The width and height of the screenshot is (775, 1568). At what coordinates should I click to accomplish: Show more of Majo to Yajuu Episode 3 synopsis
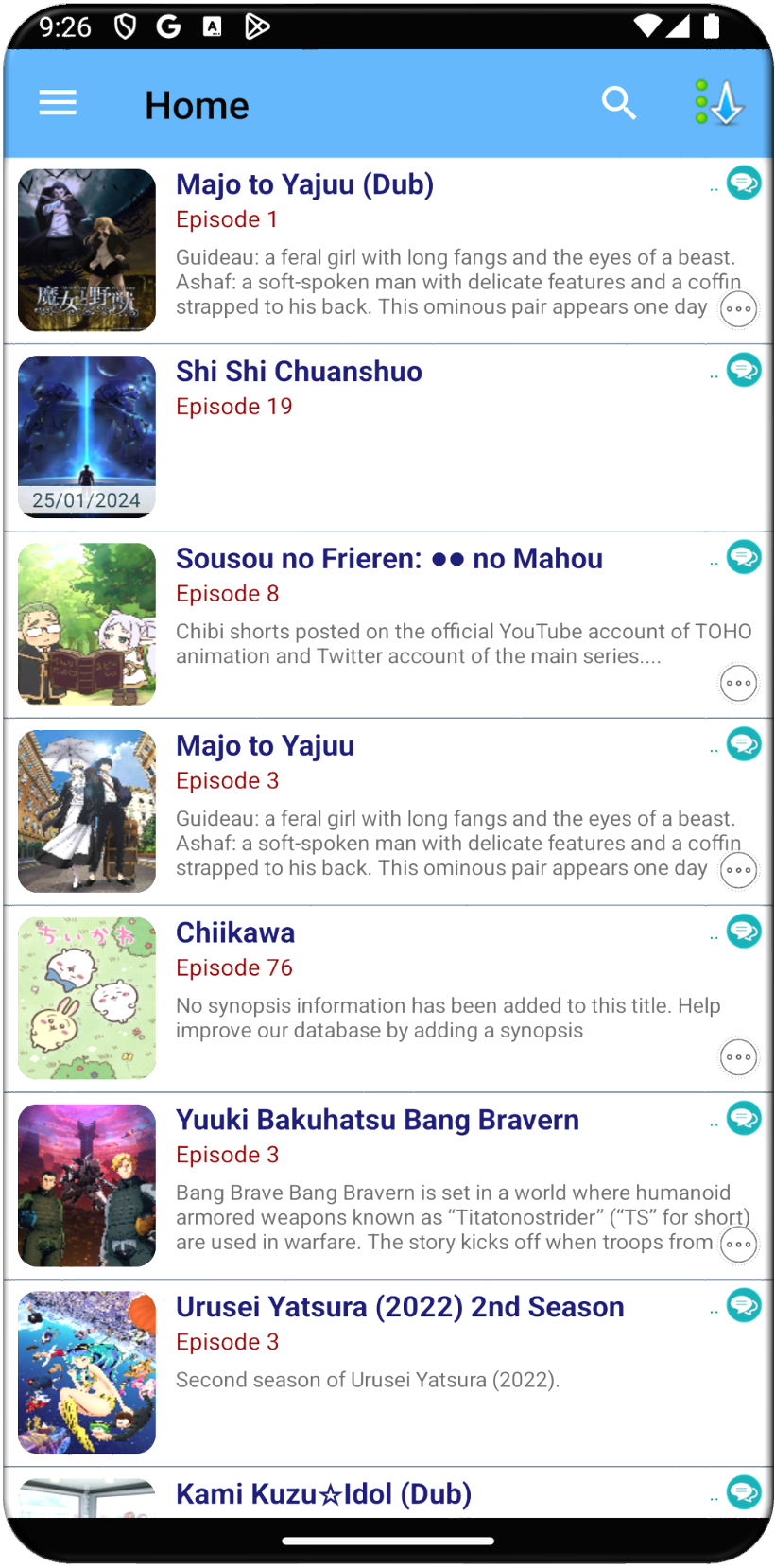point(738,870)
